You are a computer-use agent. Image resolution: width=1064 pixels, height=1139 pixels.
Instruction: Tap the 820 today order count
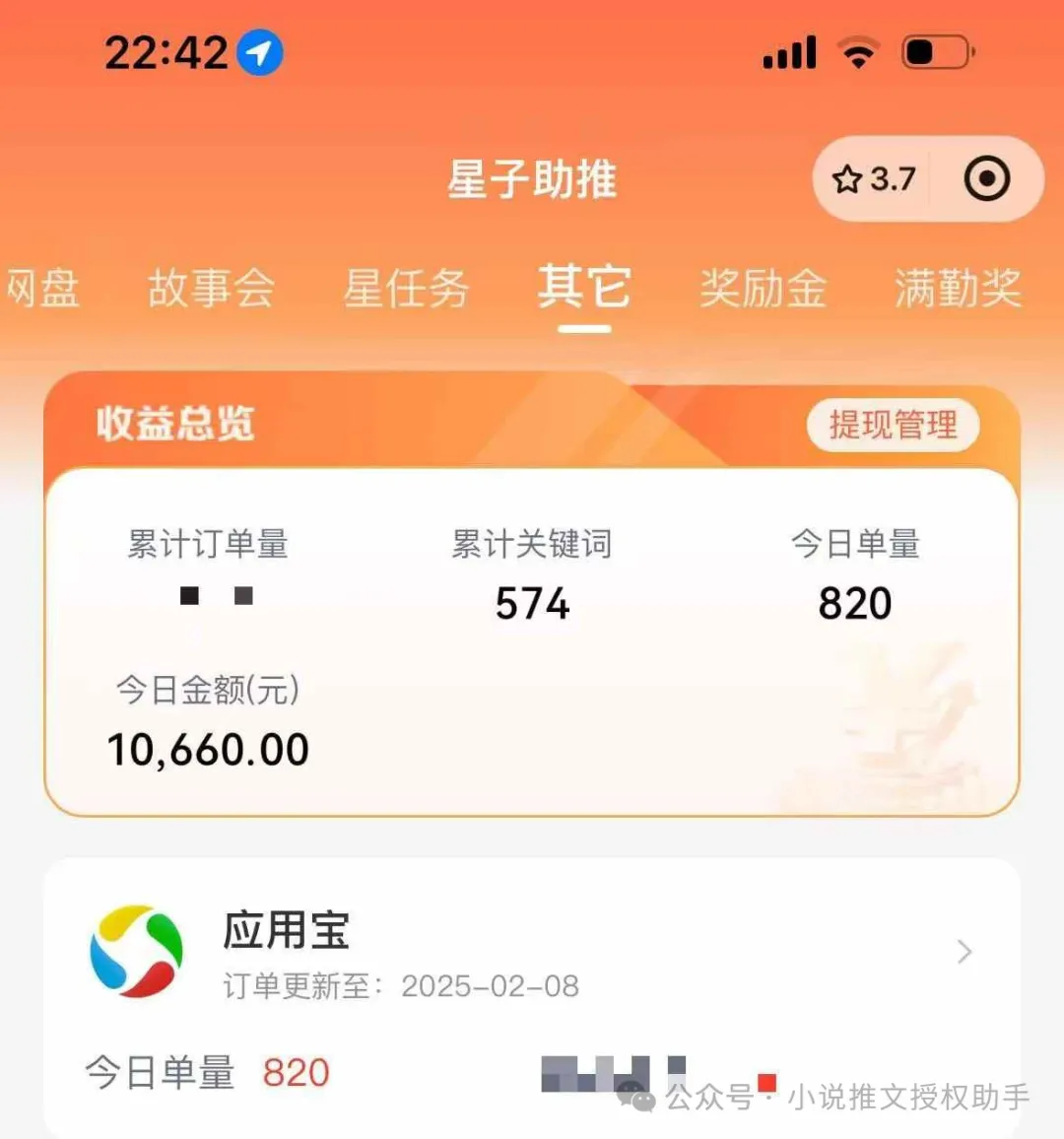click(856, 602)
